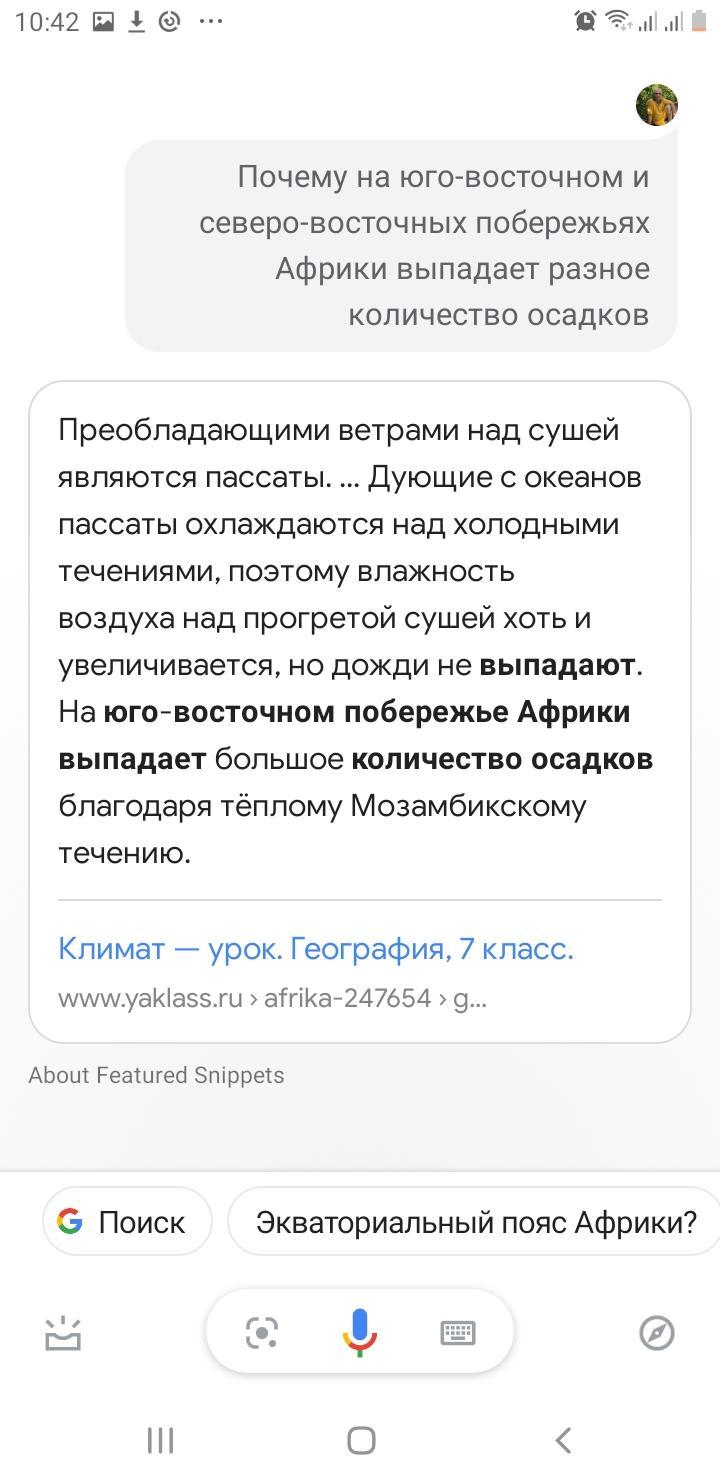Viewport: 720px width, 1480px height.
Task: Tap the Google Поиск chip
Action: click(127, 1221)
